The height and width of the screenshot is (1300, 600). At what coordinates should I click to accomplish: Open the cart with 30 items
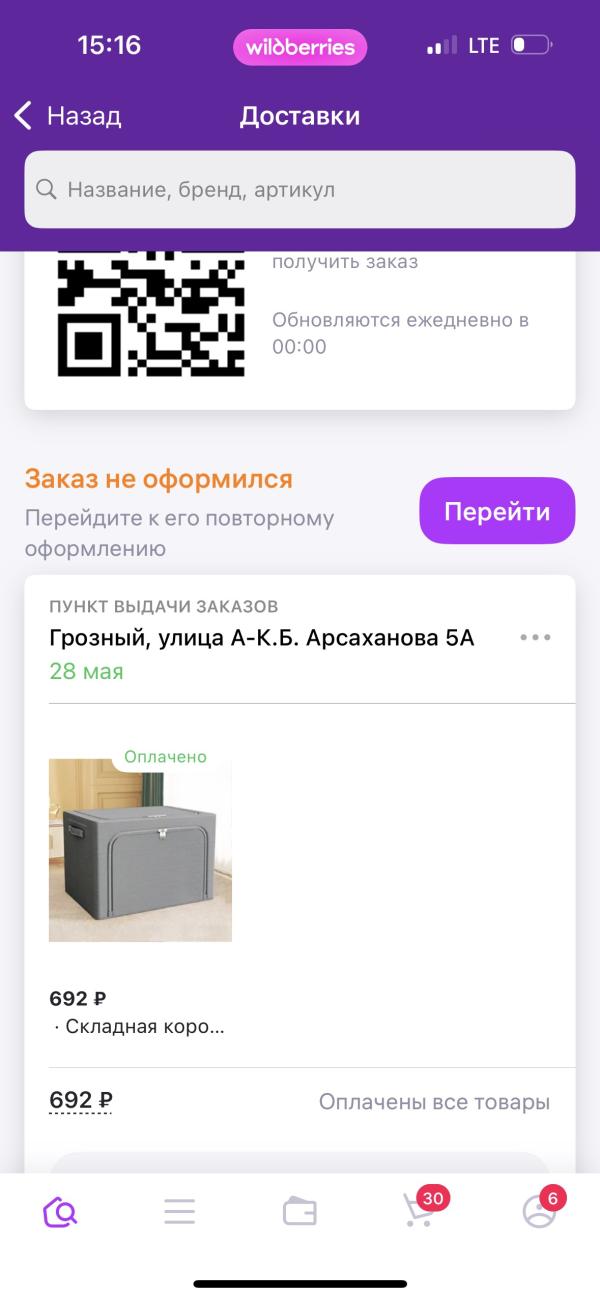tap(419, 1212)
